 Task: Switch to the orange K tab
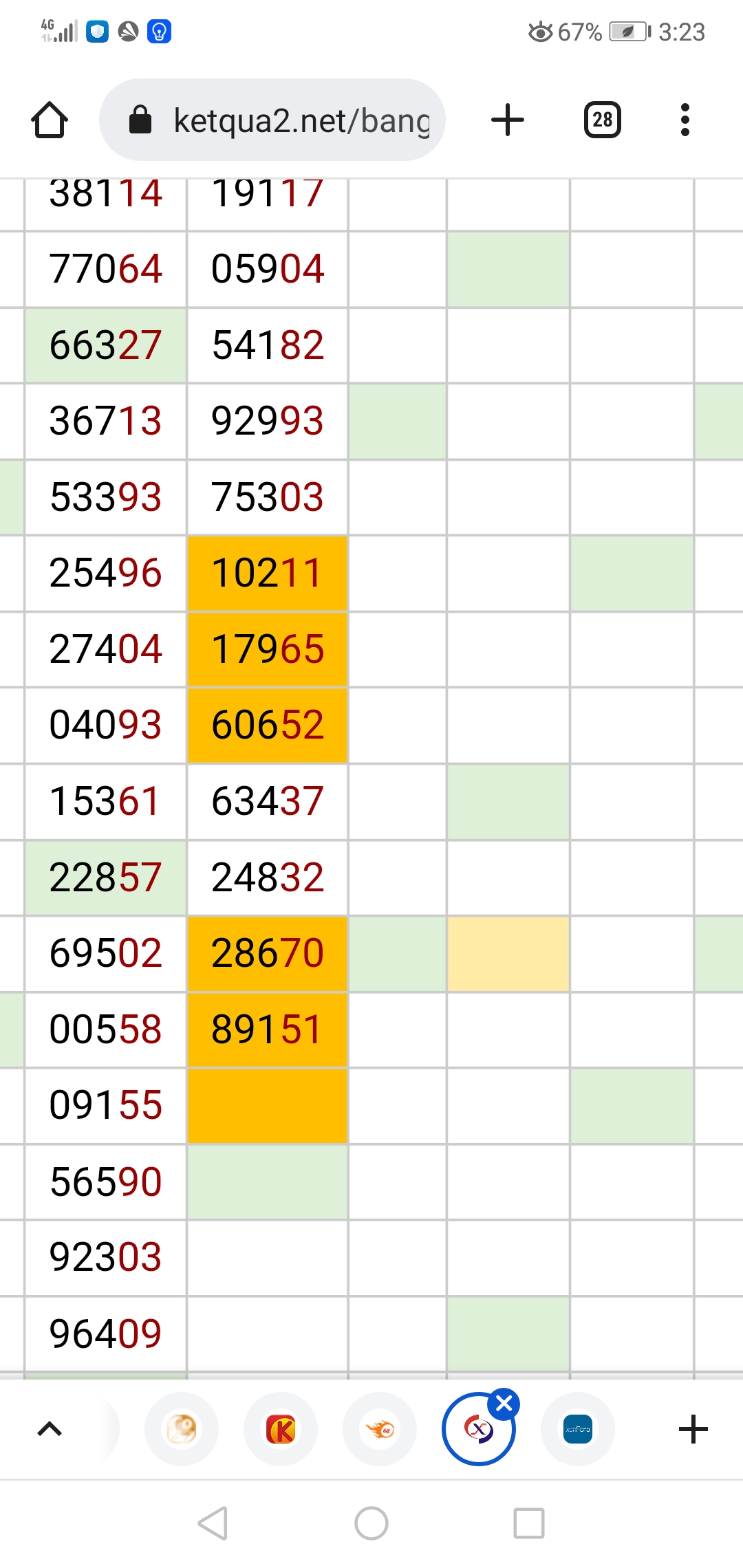click(281, 1429)
